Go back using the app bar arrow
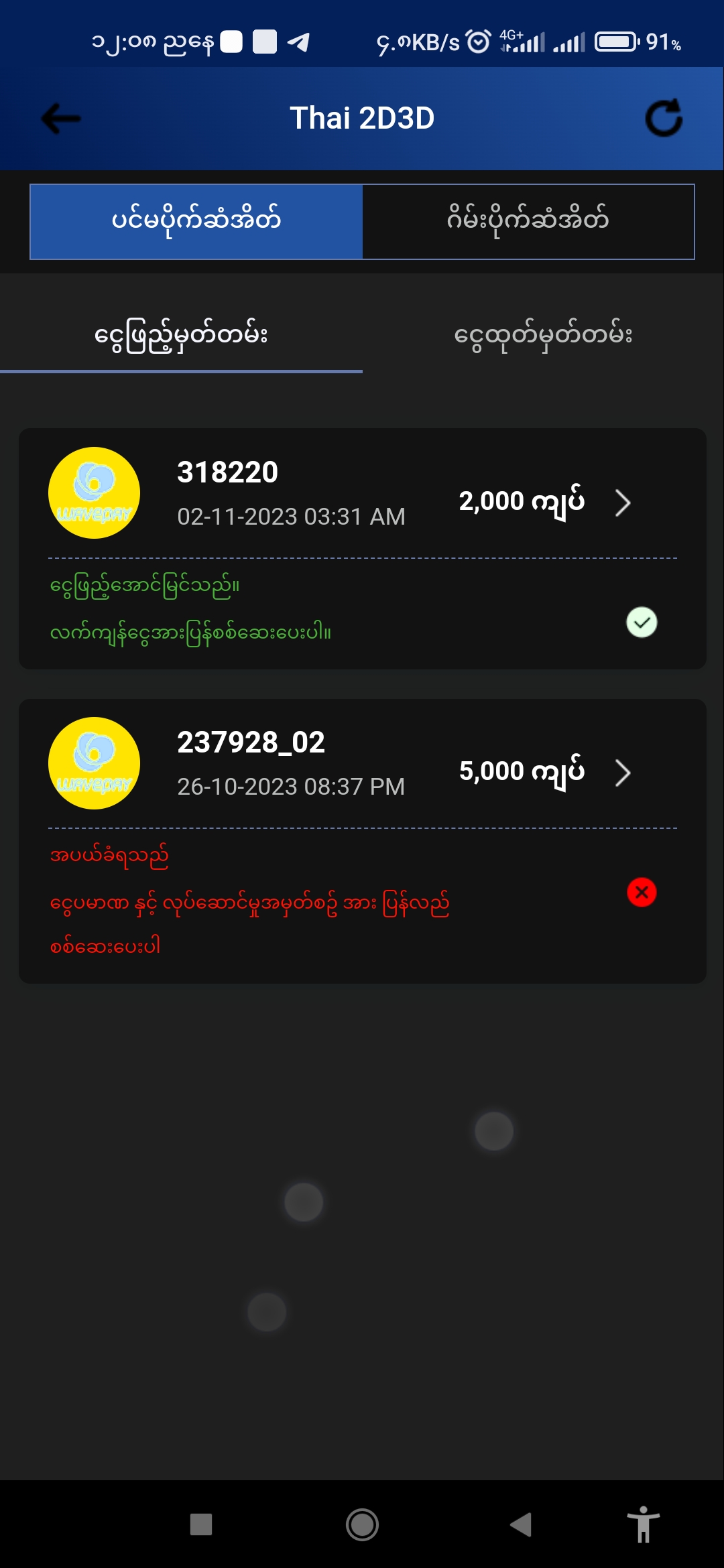Screen dimensions: 724x1568 pos(61,119)
